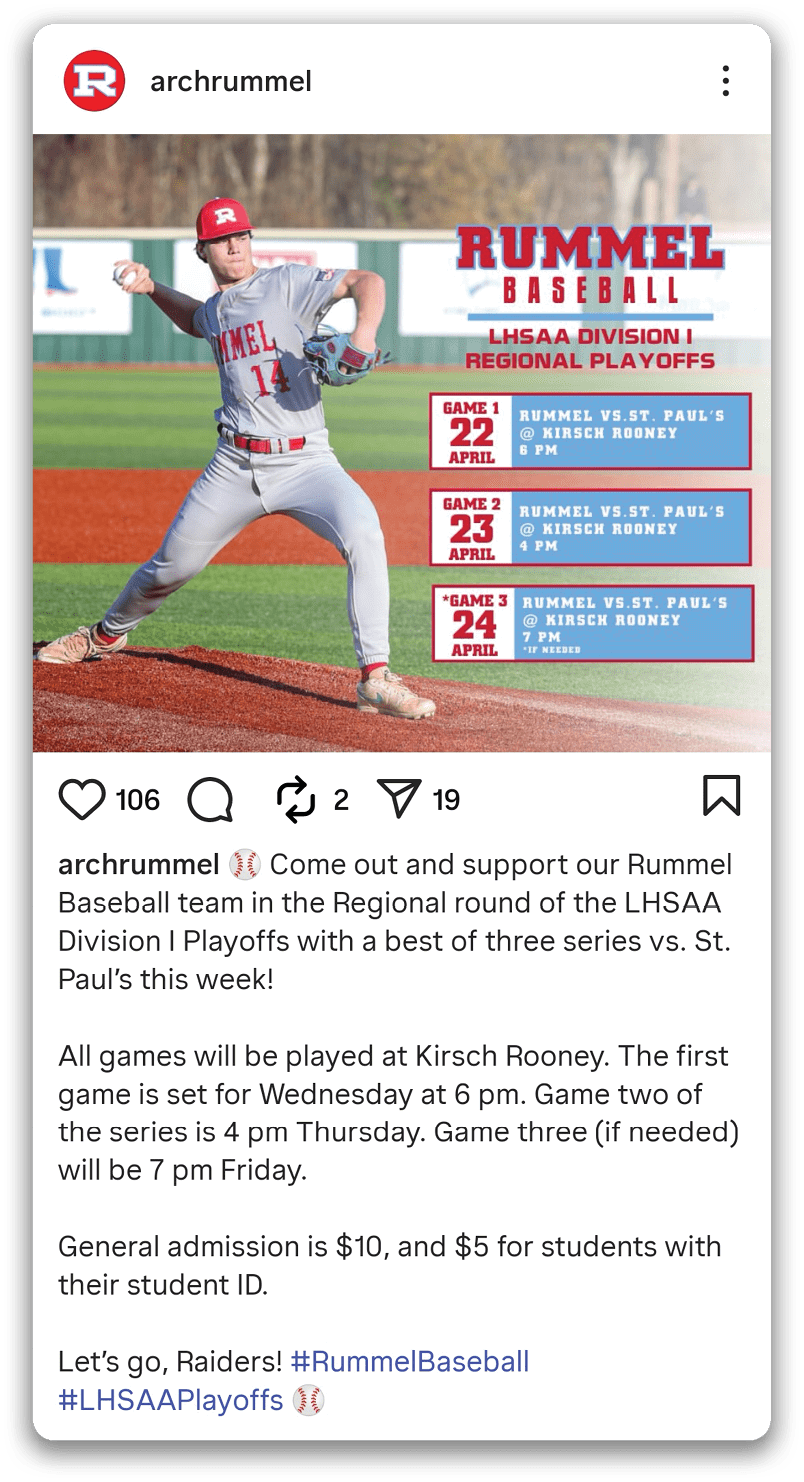
Task: Tap the archrummel username in the header
Action: click(231, 81)
